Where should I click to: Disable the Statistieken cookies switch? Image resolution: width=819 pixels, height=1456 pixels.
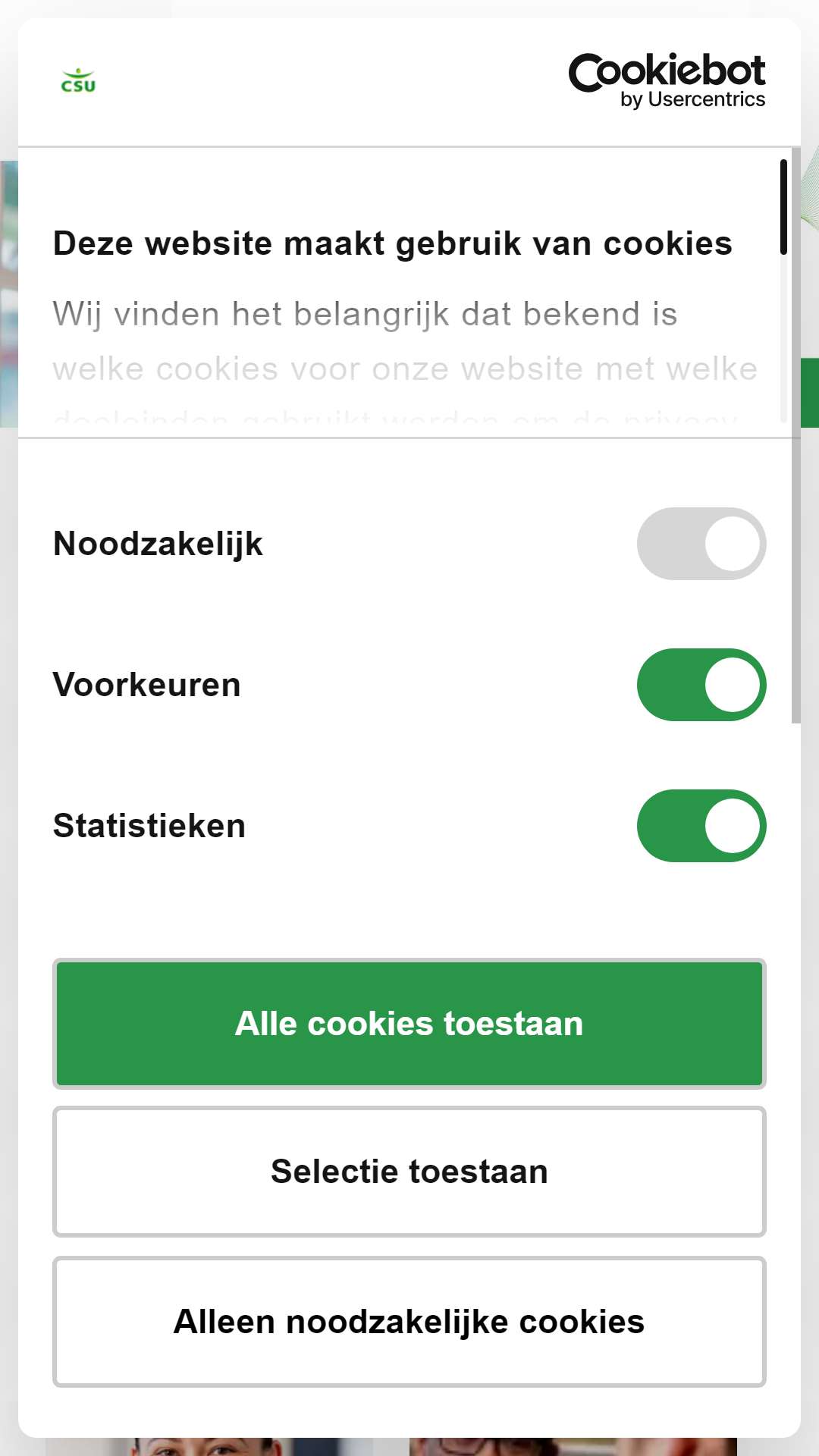[x=701, y=826]
